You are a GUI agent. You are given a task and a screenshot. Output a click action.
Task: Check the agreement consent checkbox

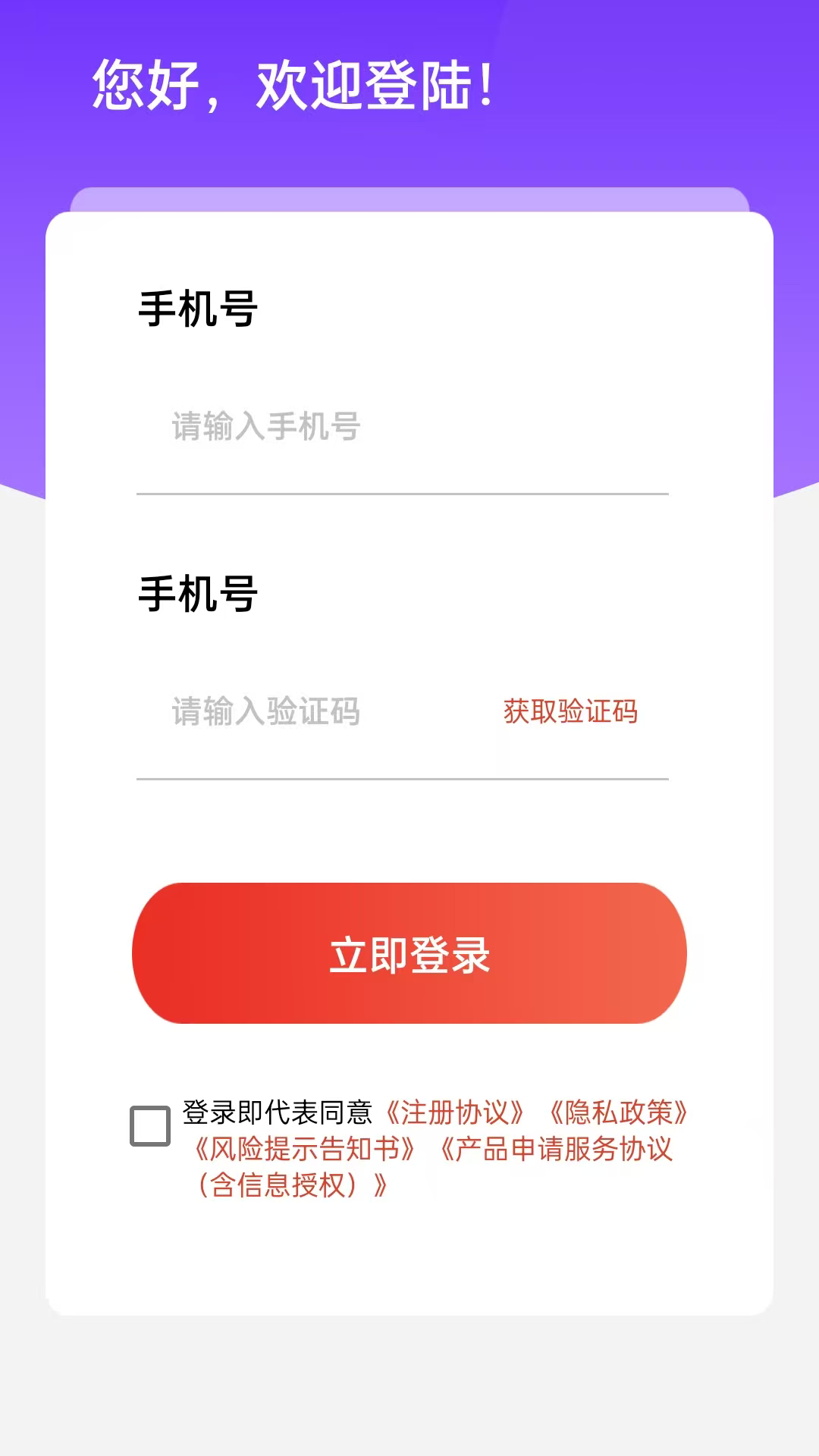(x=150, y=1126)
